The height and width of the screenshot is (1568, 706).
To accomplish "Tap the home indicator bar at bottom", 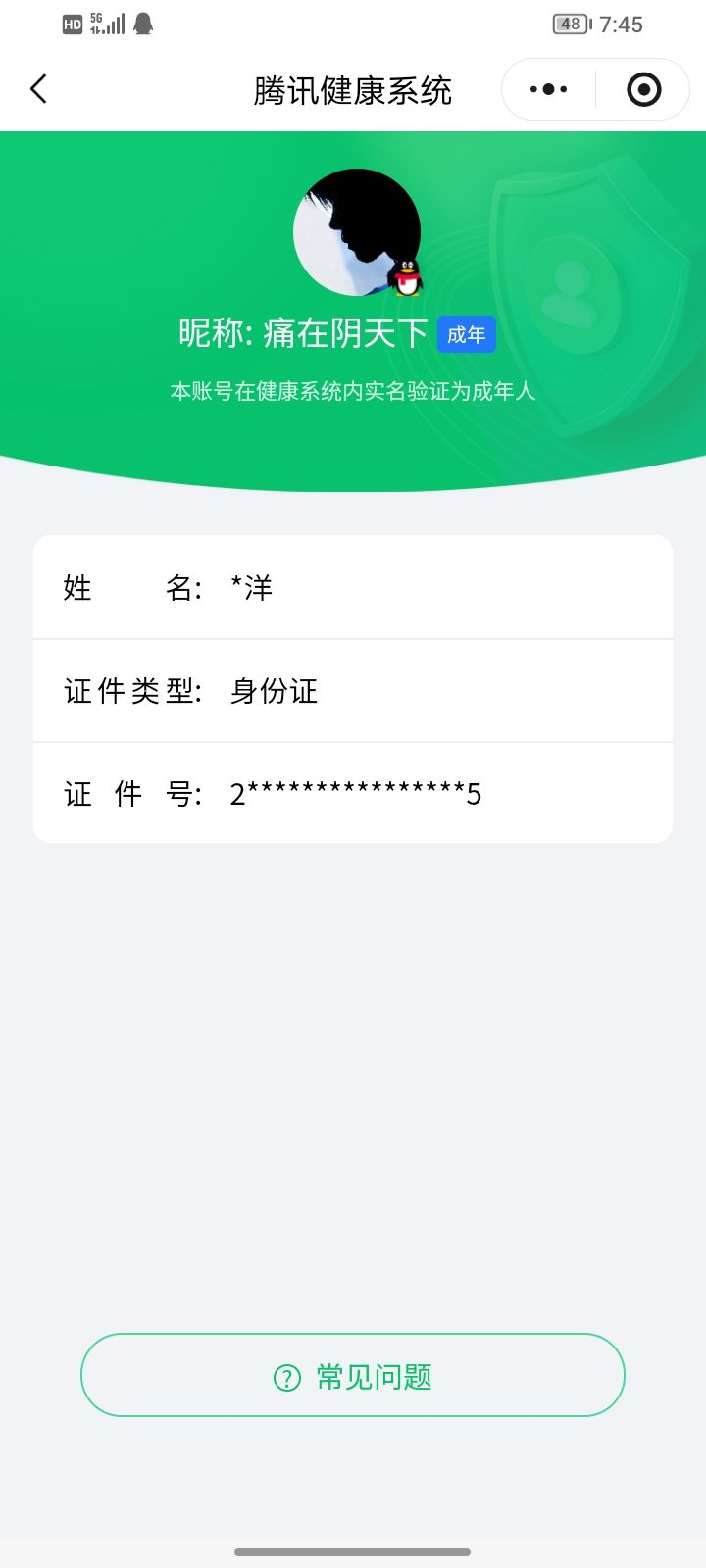I will click(353, 1553).
